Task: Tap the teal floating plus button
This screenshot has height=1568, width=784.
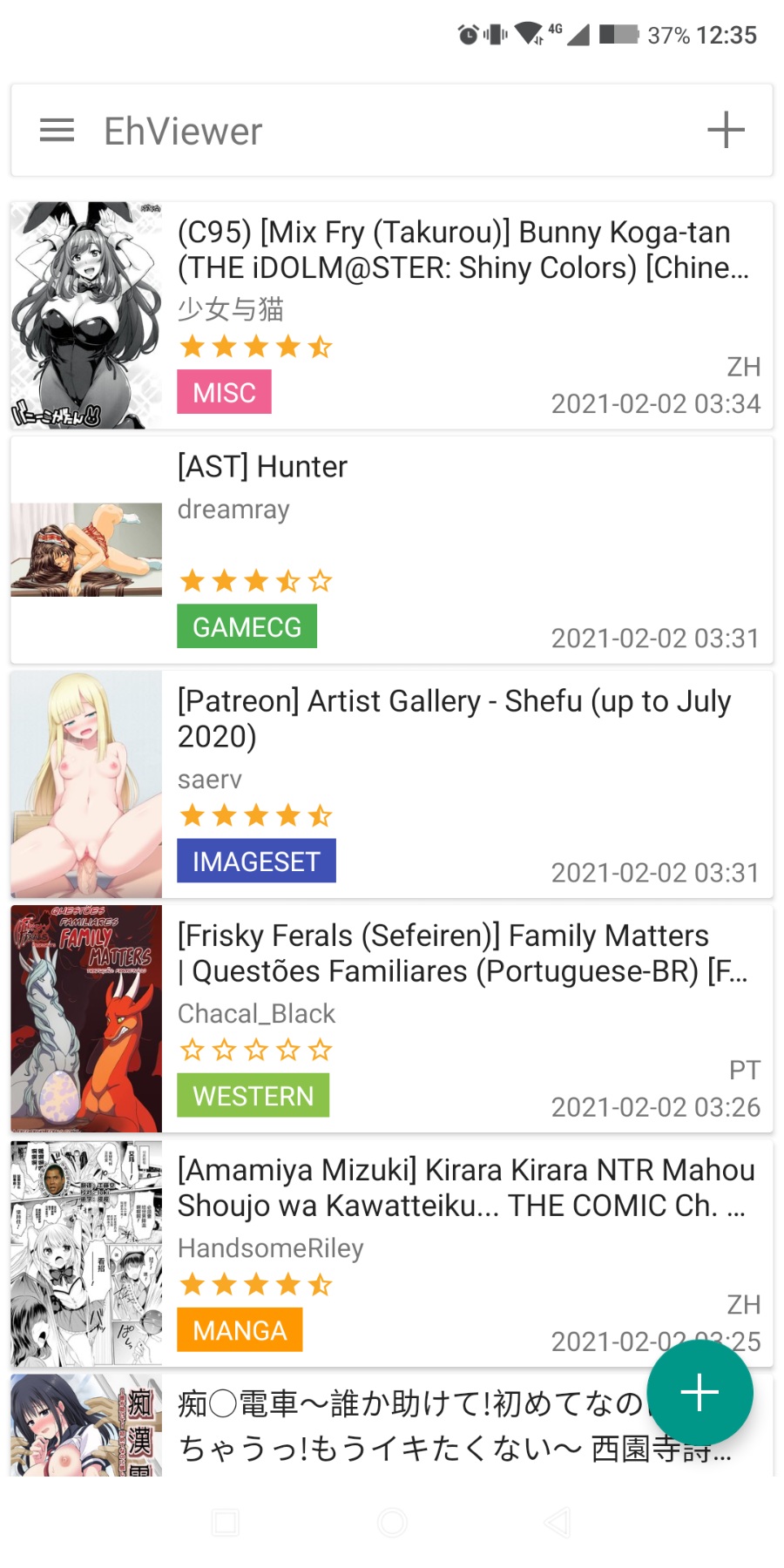Action: 700,1393
